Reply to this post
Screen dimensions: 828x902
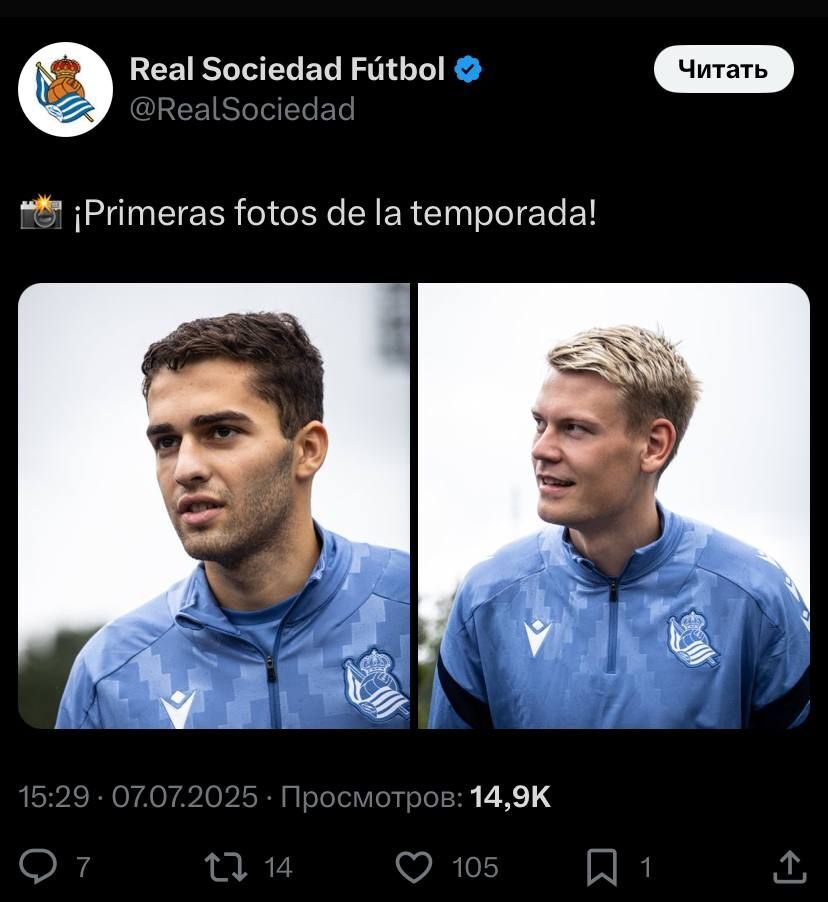[x=38, y=866]
